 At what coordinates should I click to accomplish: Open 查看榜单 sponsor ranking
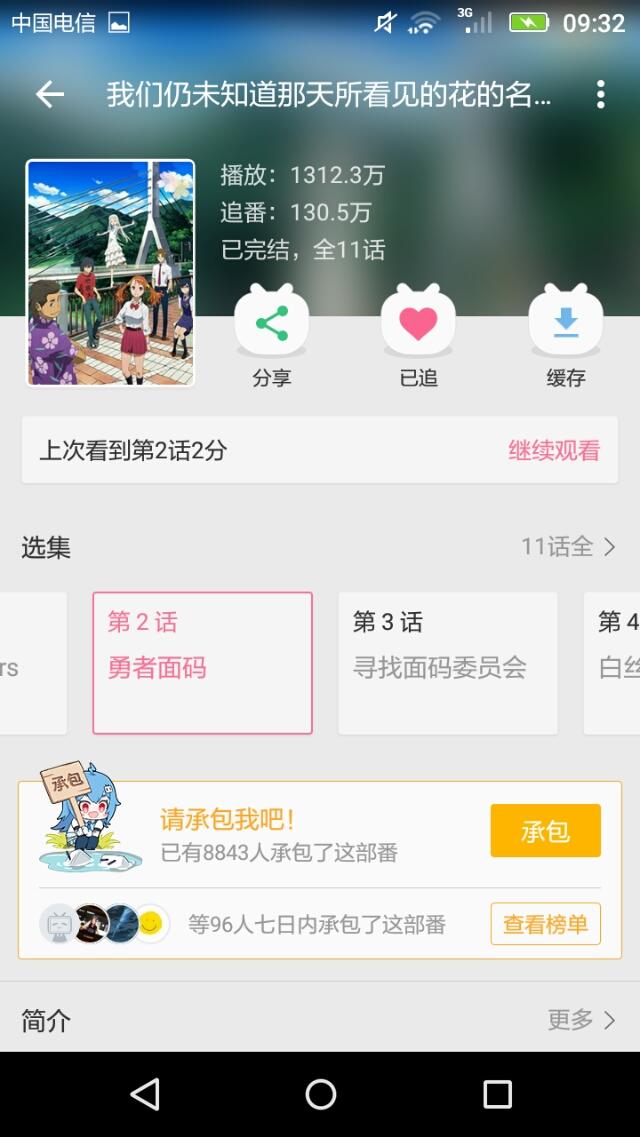(x=546, y=924)
